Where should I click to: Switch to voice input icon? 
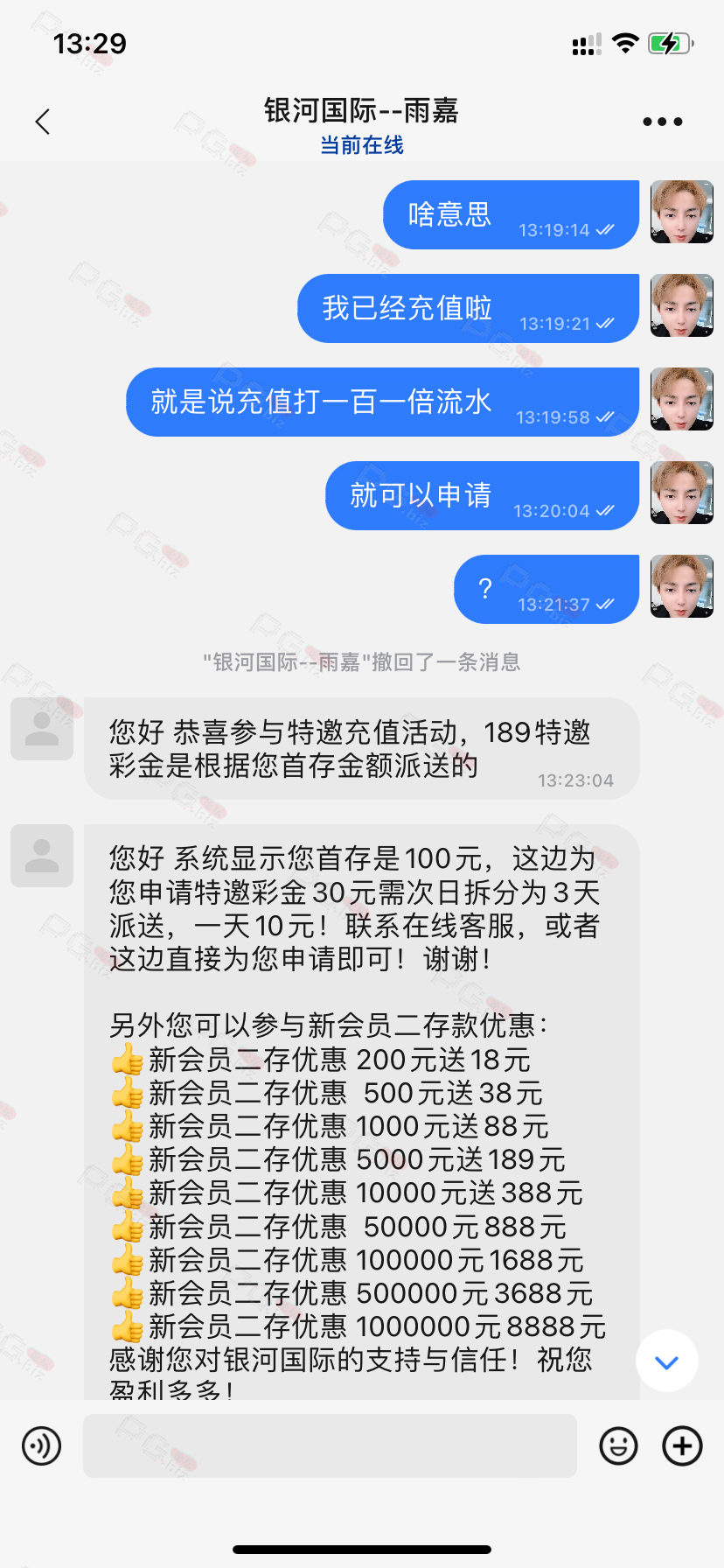pyautogui.click(x=41, y=1445)
